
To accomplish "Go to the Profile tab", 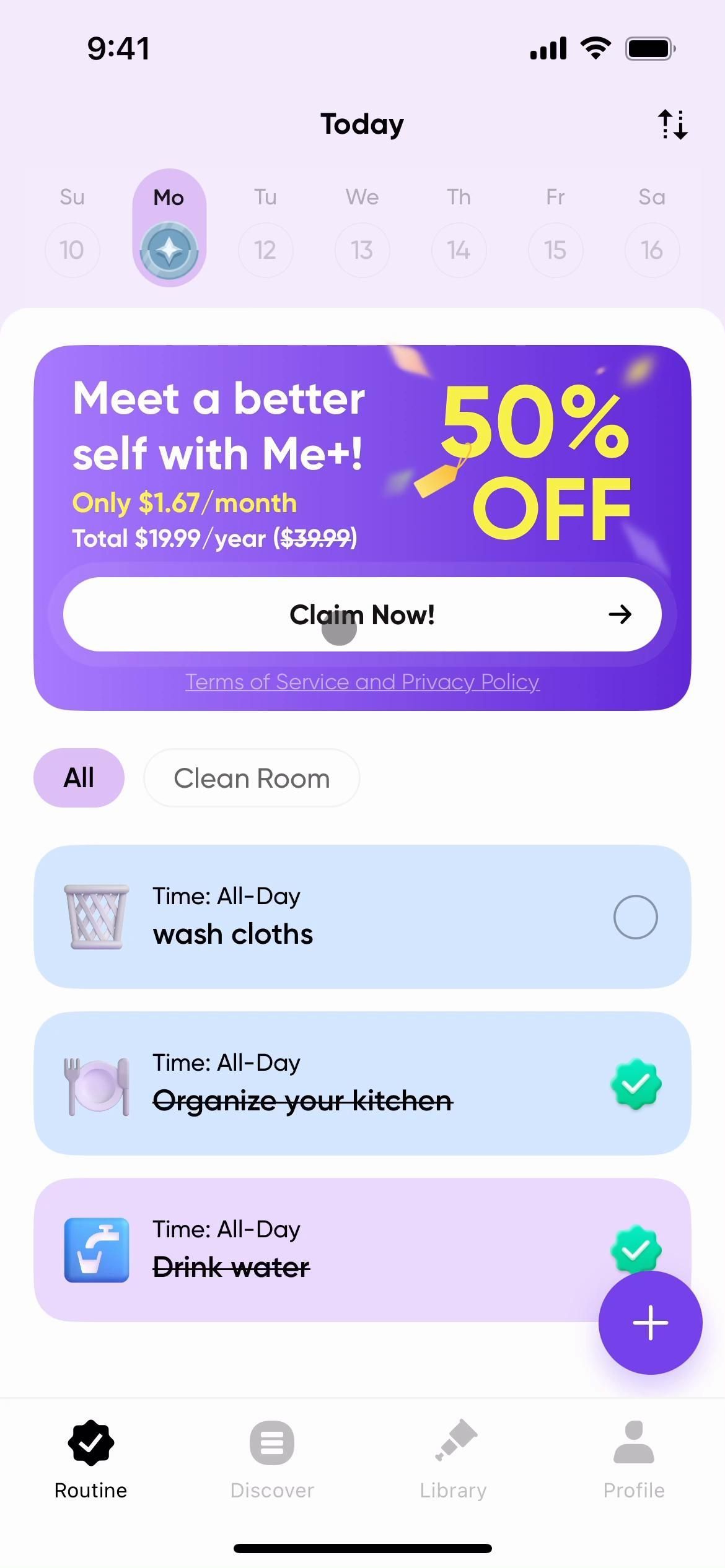I will pyautogui.click(x=634, y=1459).
